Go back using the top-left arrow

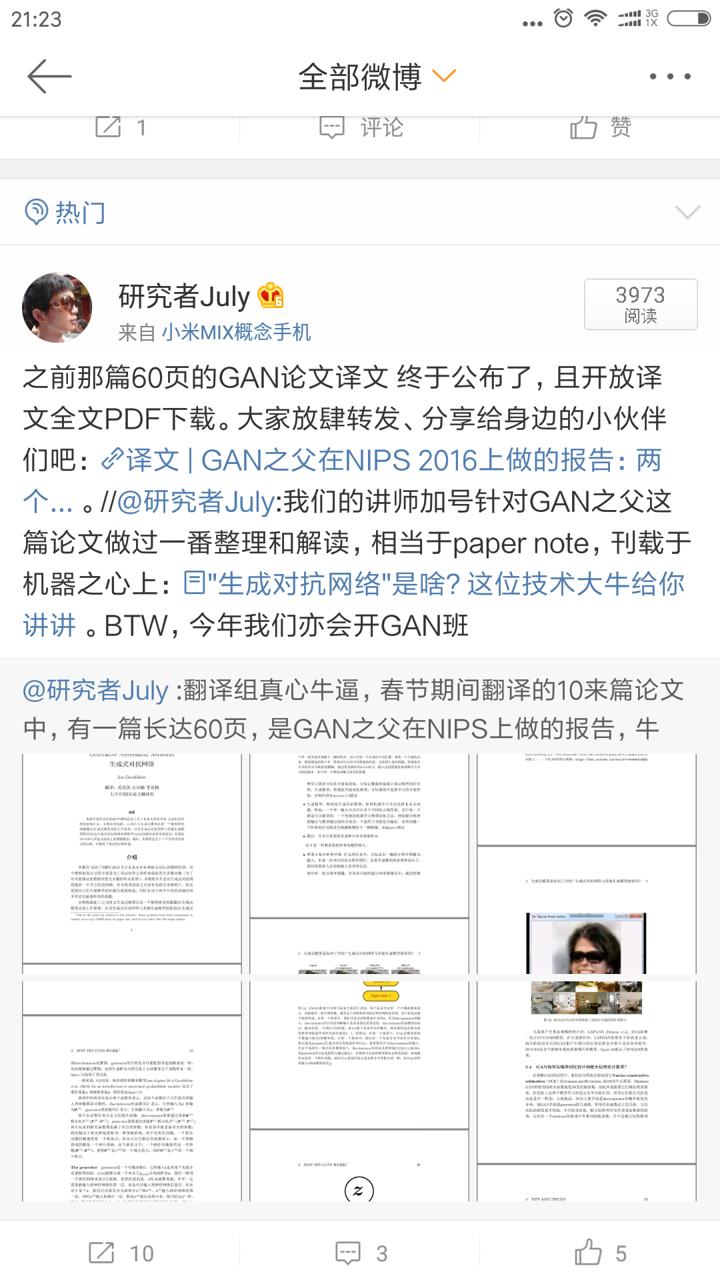(x=49, y=76)
